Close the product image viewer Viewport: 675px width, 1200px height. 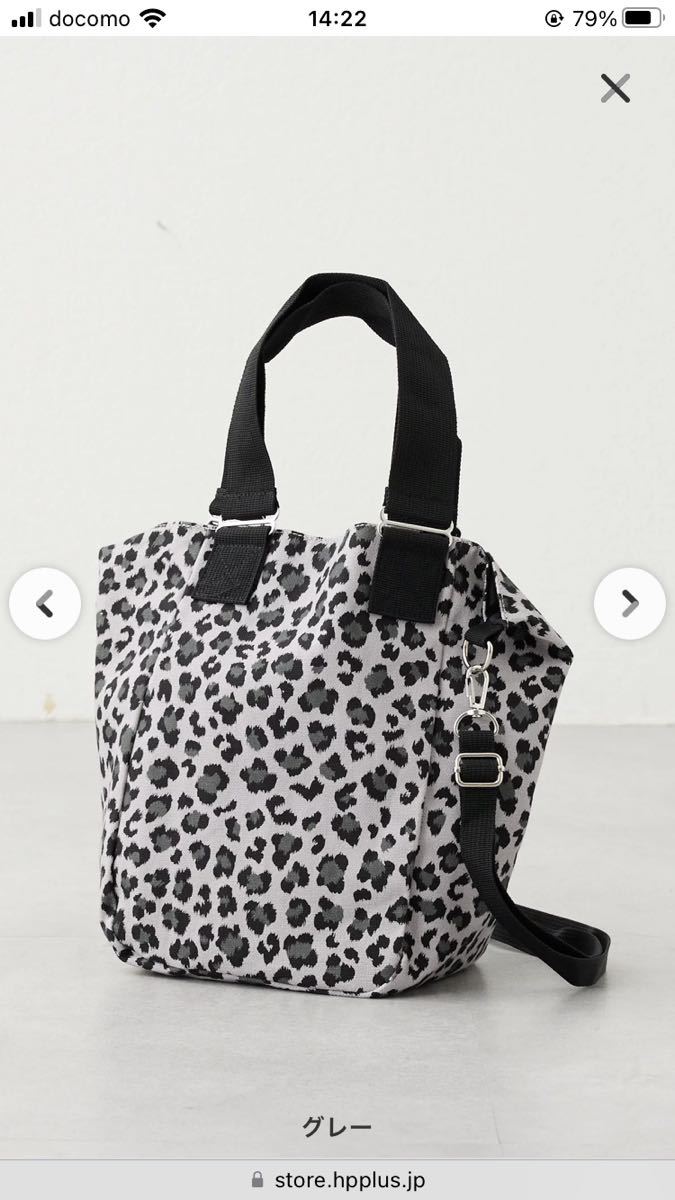click(x=615, y=89)
